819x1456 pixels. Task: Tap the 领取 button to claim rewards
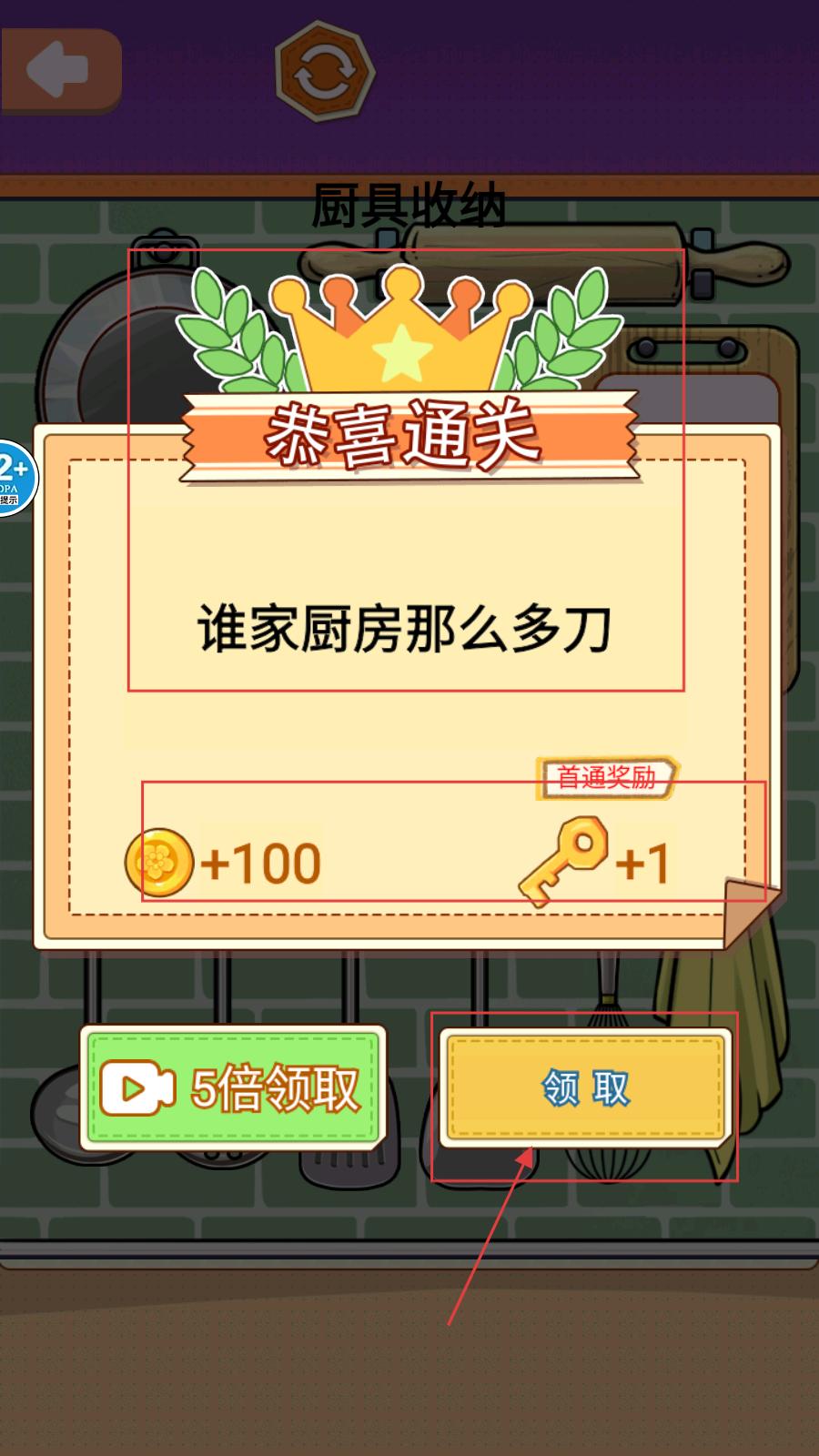click(x=585, y=1087)
